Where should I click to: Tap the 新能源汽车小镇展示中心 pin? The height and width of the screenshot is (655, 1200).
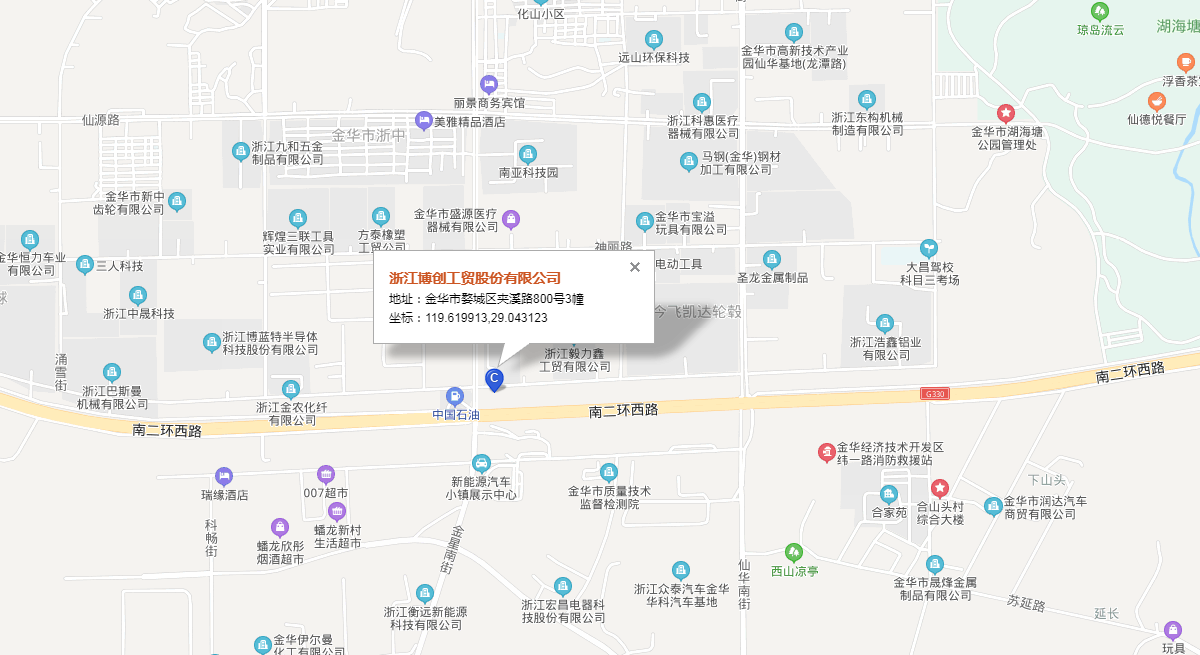[x=481, y=464]
